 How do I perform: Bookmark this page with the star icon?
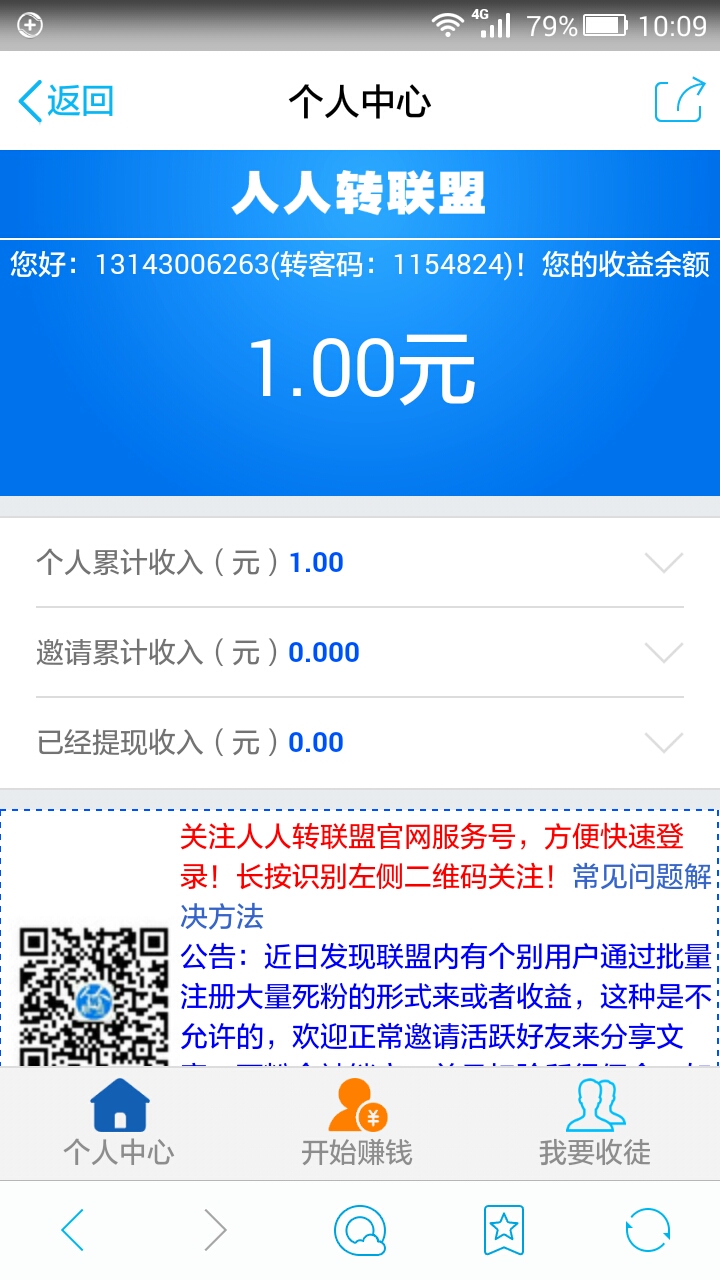[x=503, y=1230]
